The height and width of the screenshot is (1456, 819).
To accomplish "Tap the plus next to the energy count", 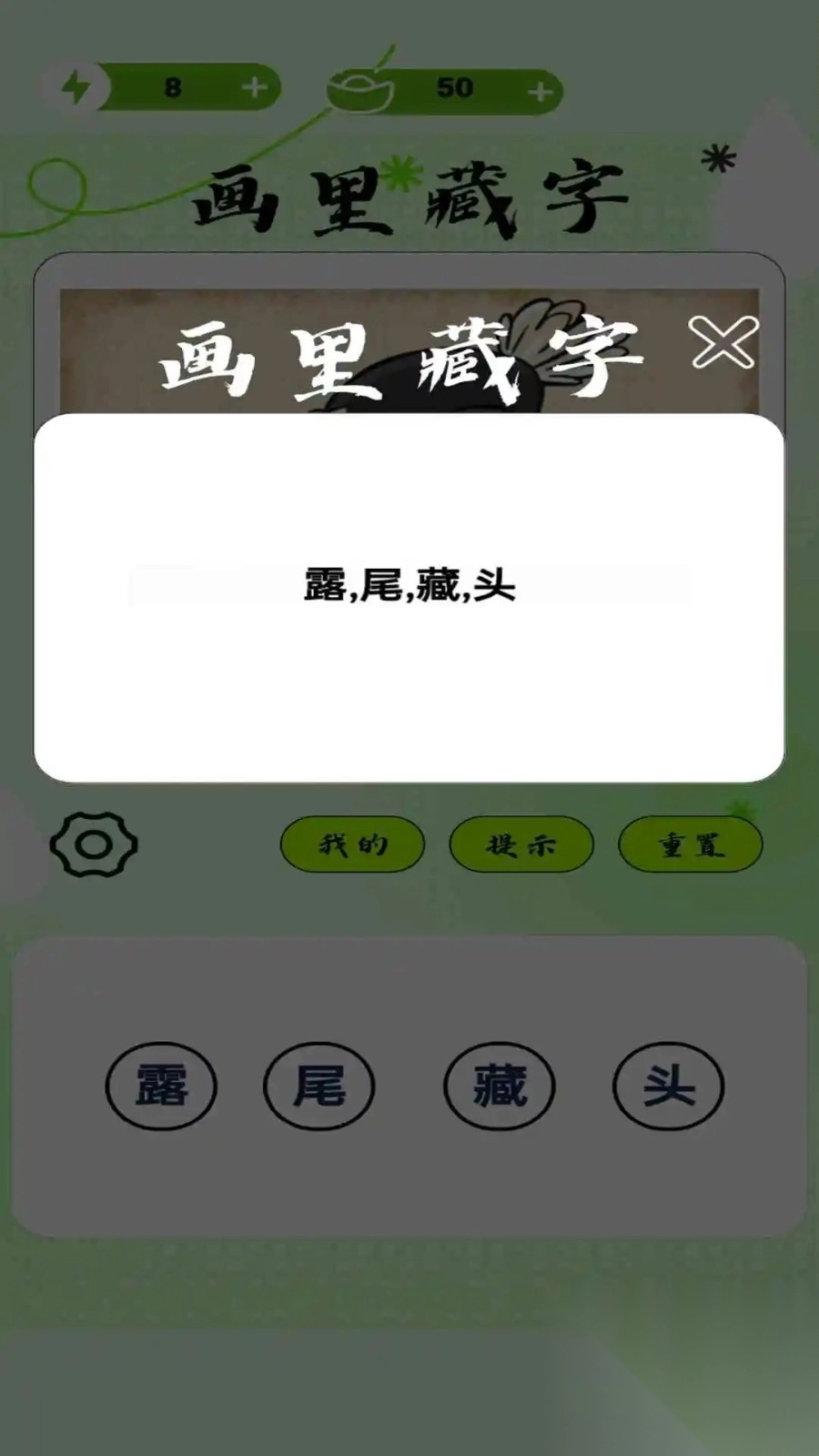I will tap(257, 87).
